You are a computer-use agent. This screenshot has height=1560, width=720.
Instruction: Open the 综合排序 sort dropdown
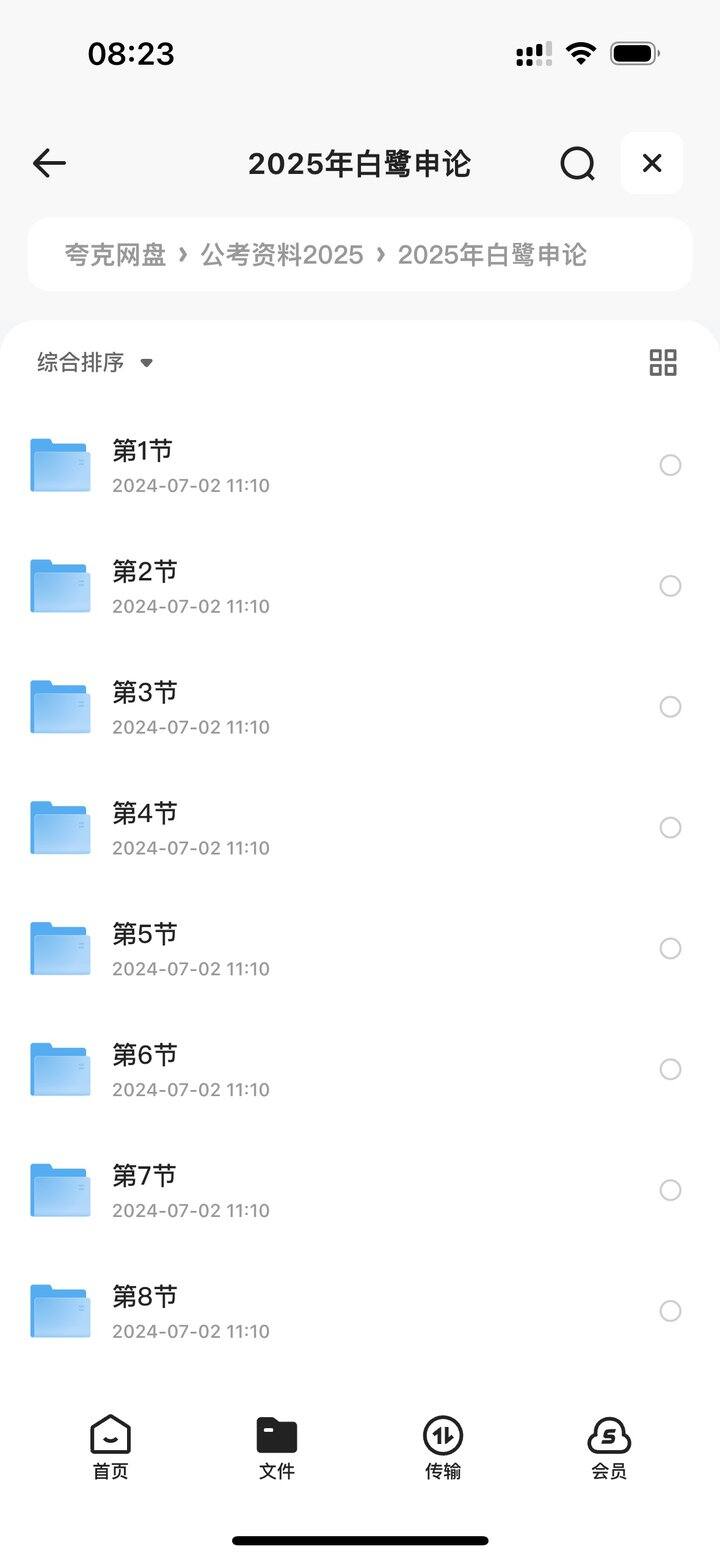tap(95, 362)
